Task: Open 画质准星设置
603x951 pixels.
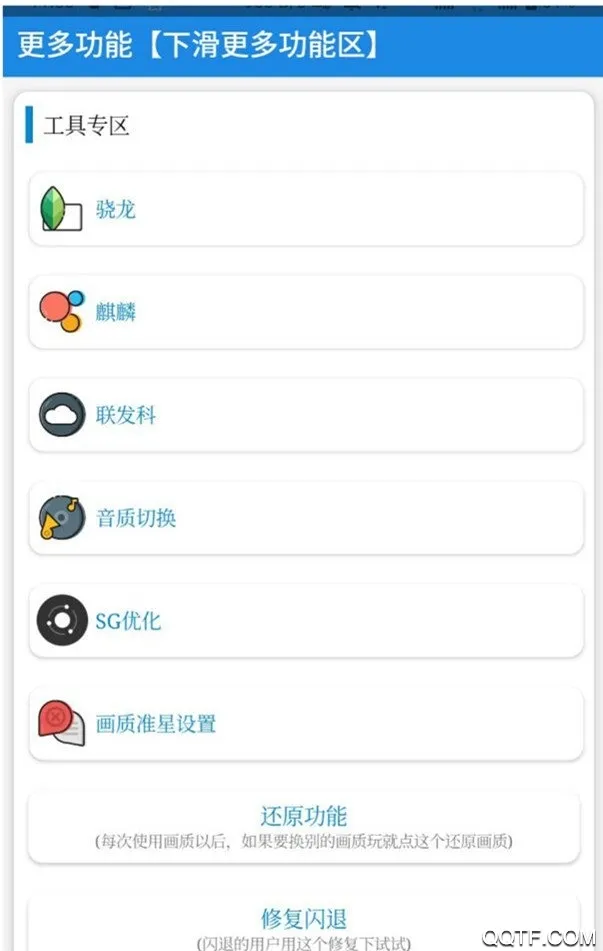Action: pos(305,723)
